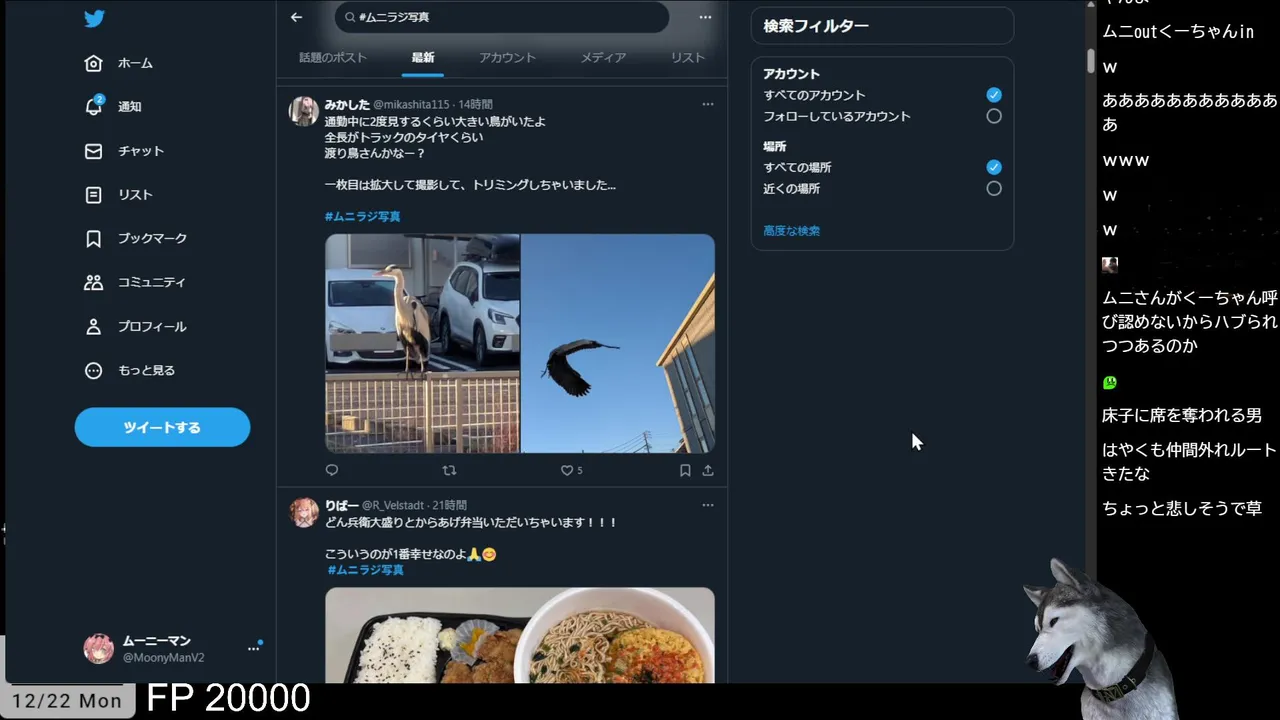1280x720 pixels.
Task: Select 近くの場所 location filter
Action: pos(993,188)
